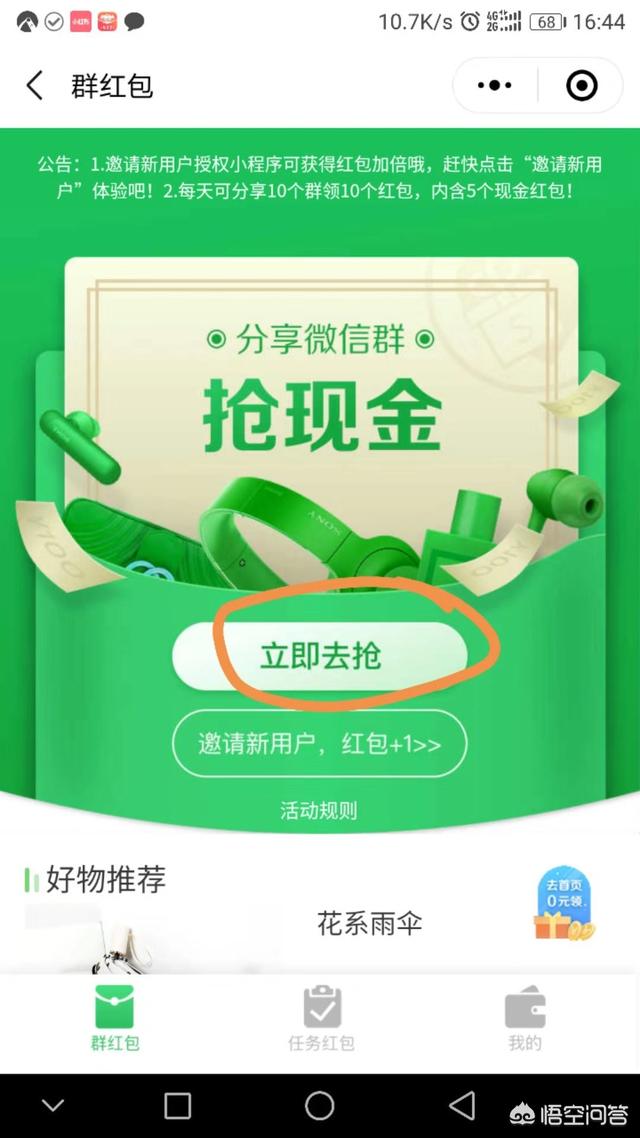
Task: View 活动规则
Action: coord(318,810)
